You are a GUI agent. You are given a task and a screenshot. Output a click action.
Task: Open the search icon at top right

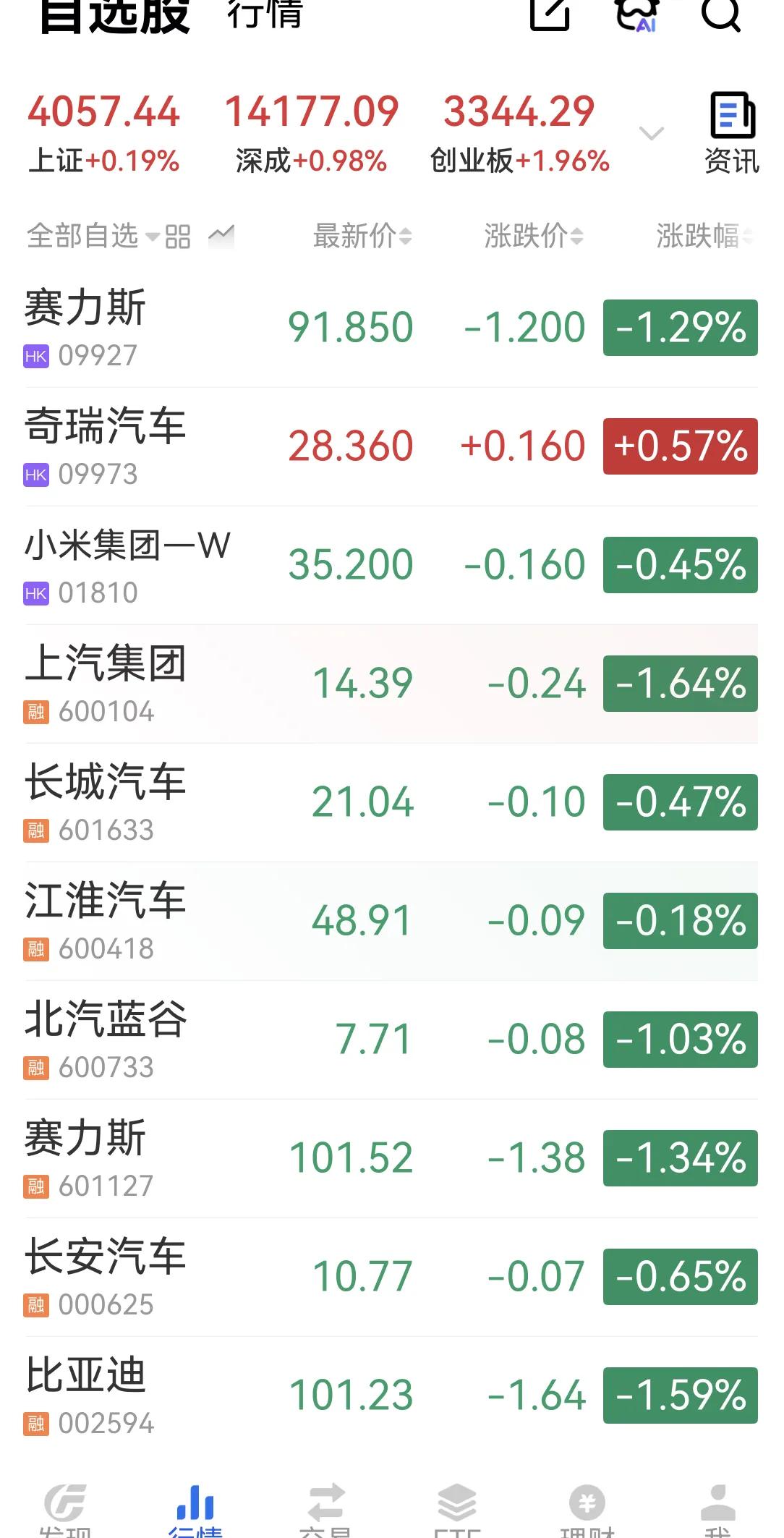click(720, 16)
